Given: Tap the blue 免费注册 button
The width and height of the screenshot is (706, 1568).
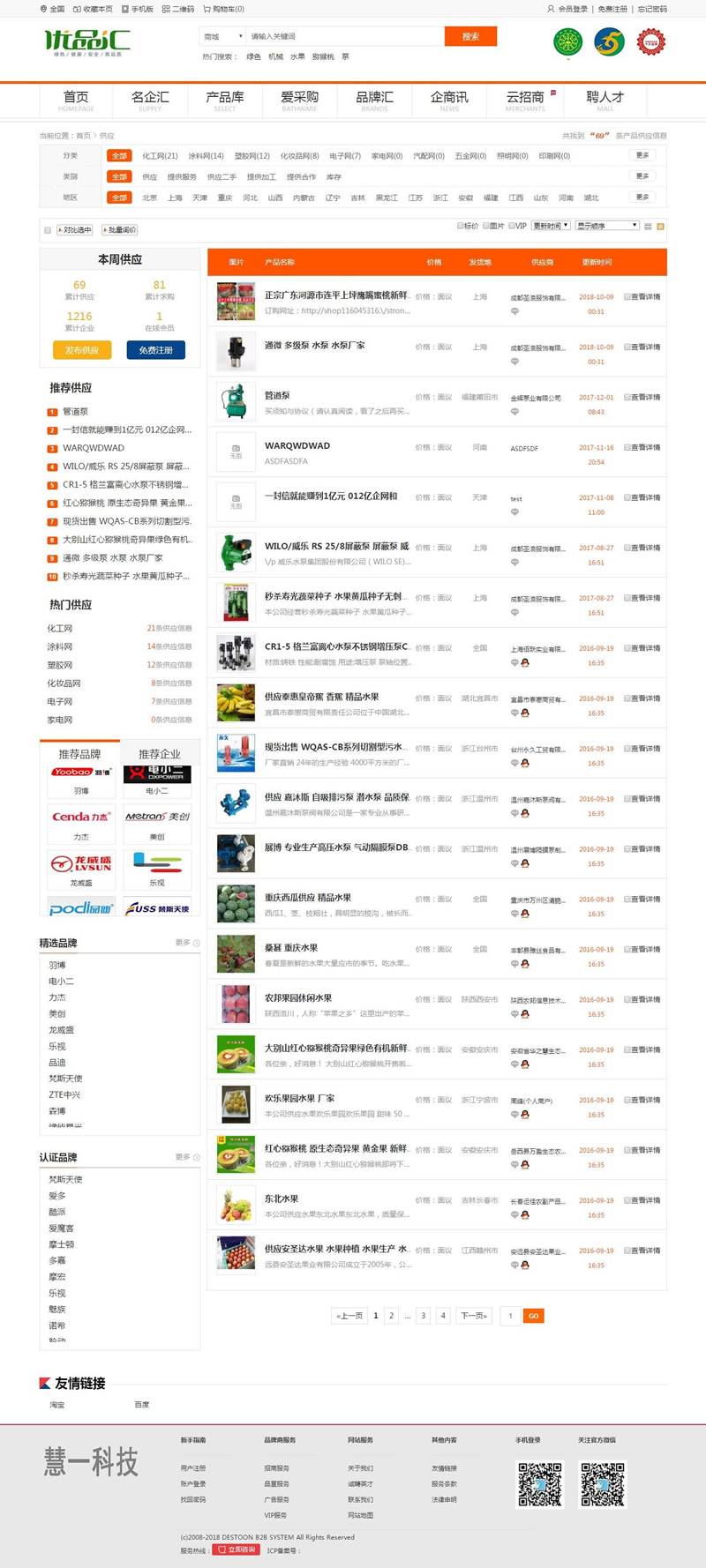Looking at the screenshot, I should click(x=155, y=350).
